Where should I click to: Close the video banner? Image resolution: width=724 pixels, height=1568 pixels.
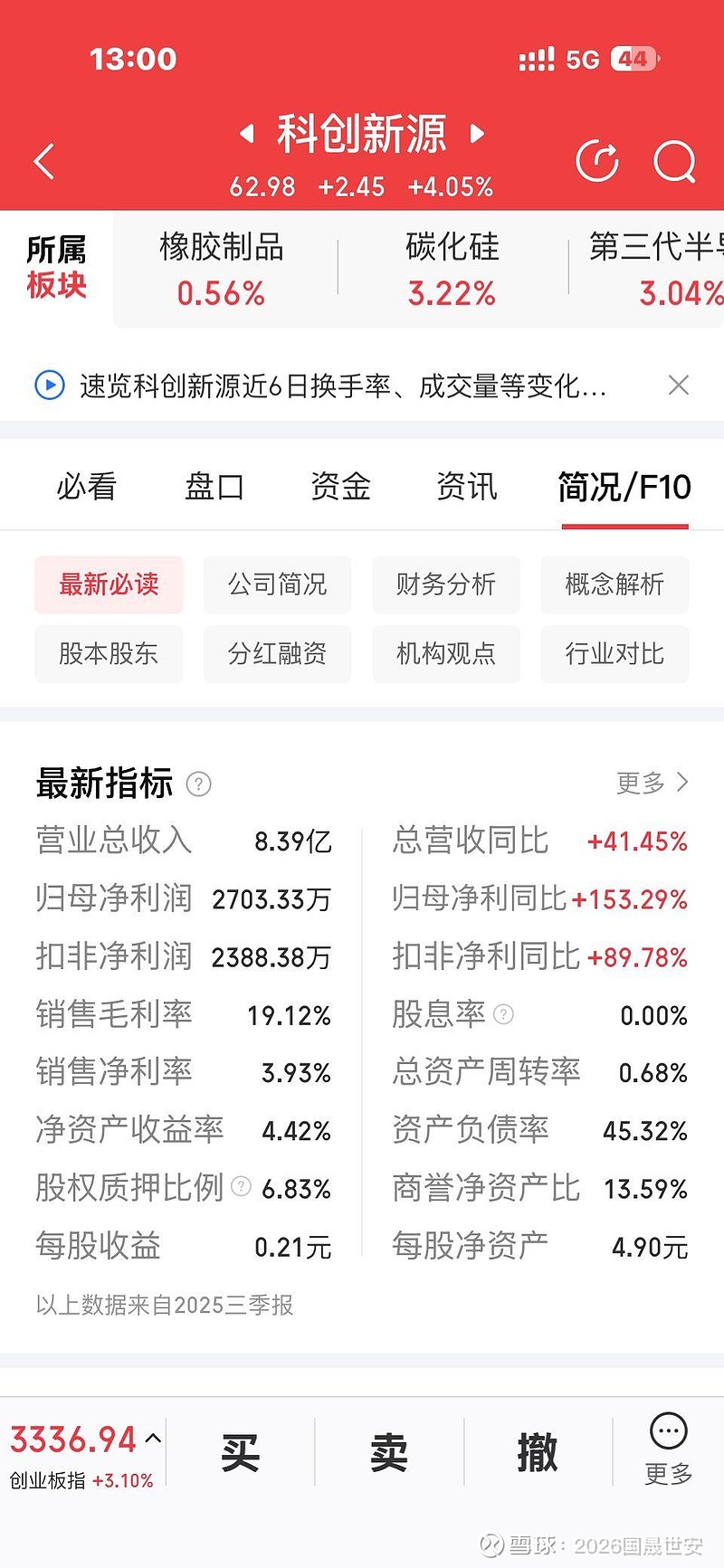(678, 385)
